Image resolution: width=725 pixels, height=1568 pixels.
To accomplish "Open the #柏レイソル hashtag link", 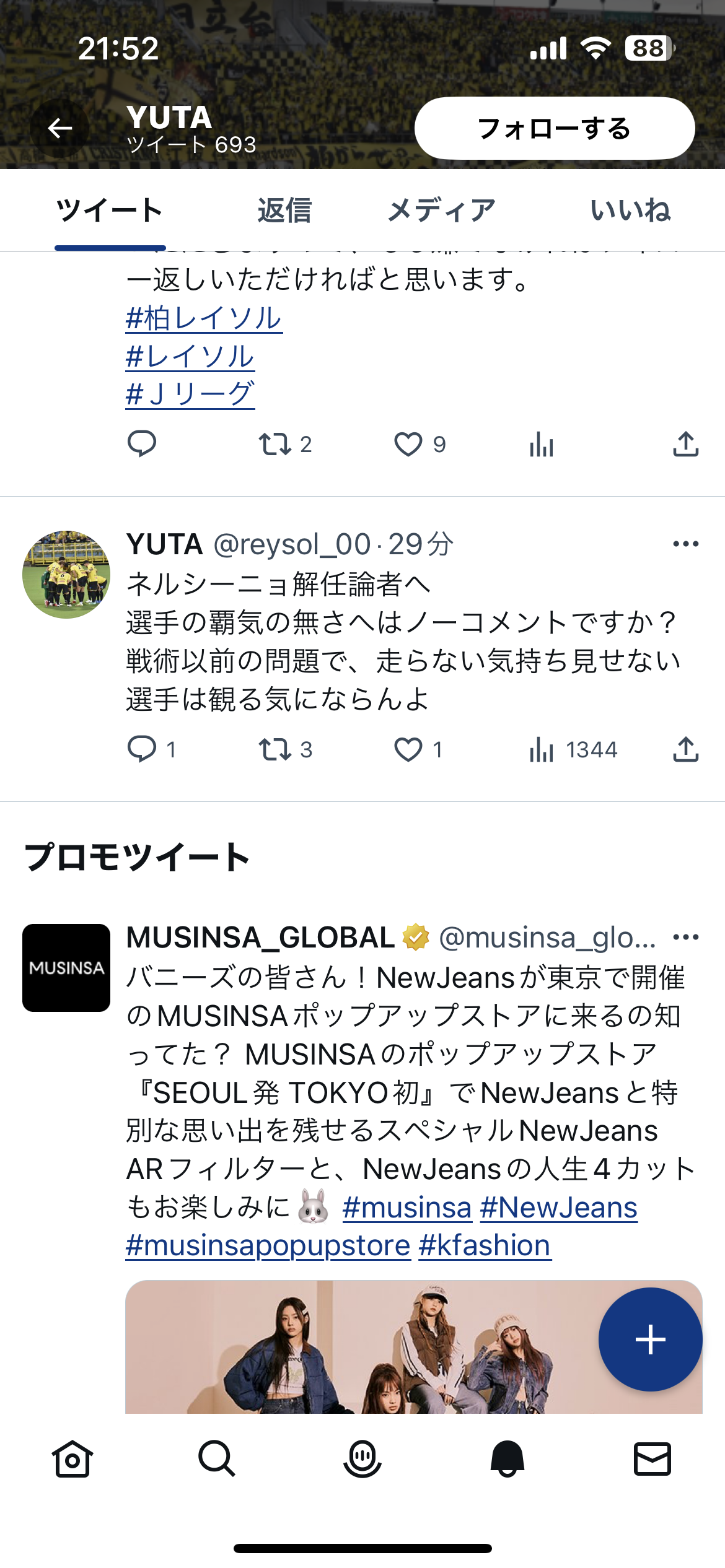I will click(204, 318).
